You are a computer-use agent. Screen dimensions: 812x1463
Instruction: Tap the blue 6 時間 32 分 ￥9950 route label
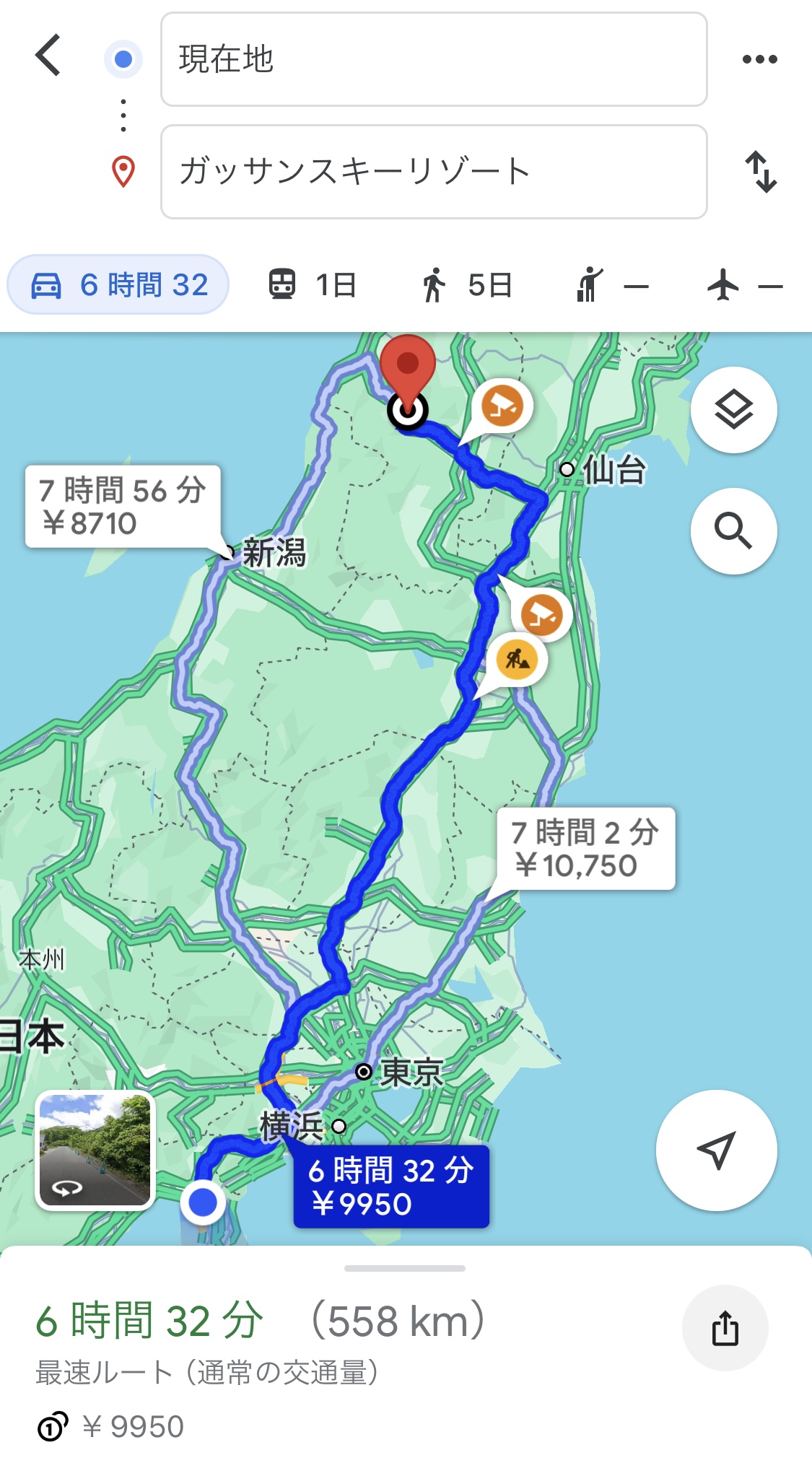click(391, 1187)
